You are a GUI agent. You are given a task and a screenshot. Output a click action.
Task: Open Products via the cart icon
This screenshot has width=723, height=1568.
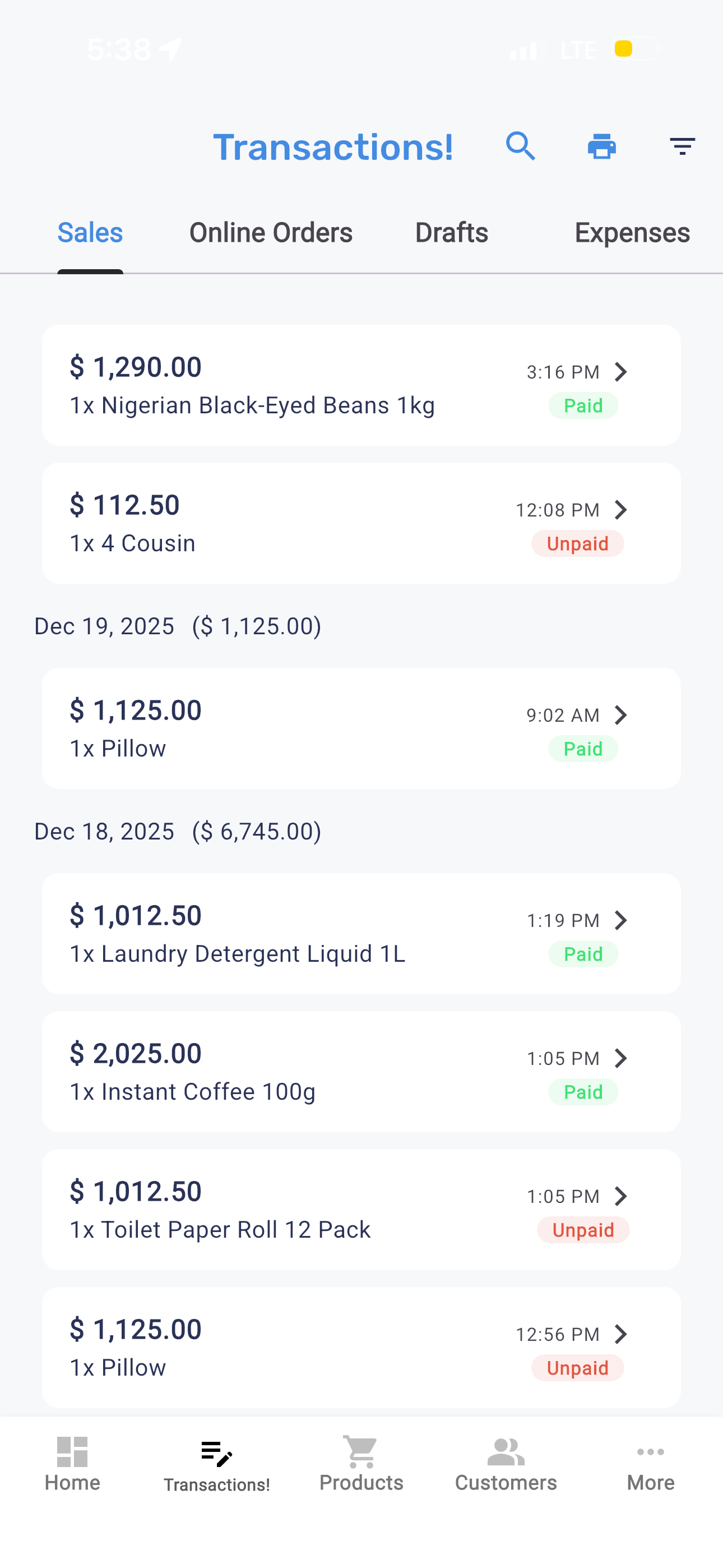click(361, 1452)
